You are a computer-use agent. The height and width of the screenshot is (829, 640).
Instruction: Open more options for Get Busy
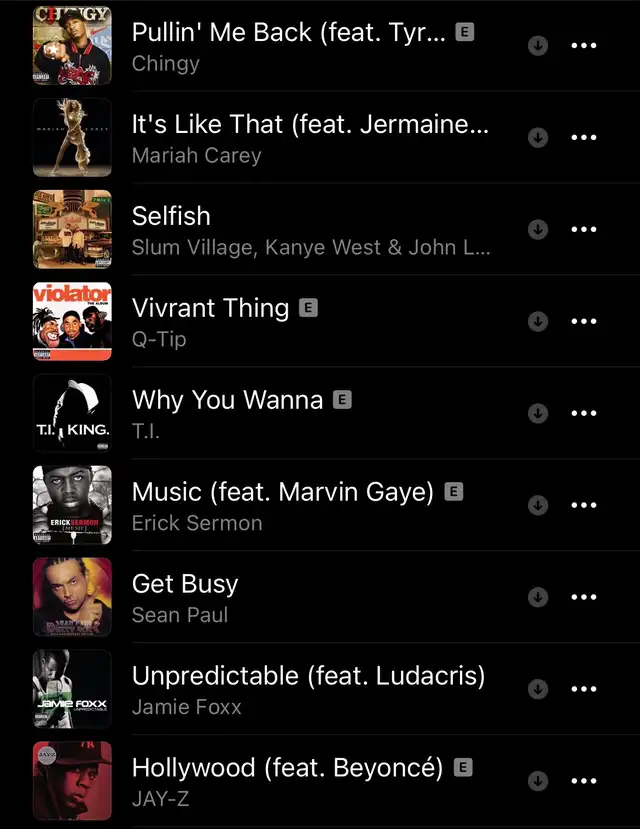(x=583, y=598)
